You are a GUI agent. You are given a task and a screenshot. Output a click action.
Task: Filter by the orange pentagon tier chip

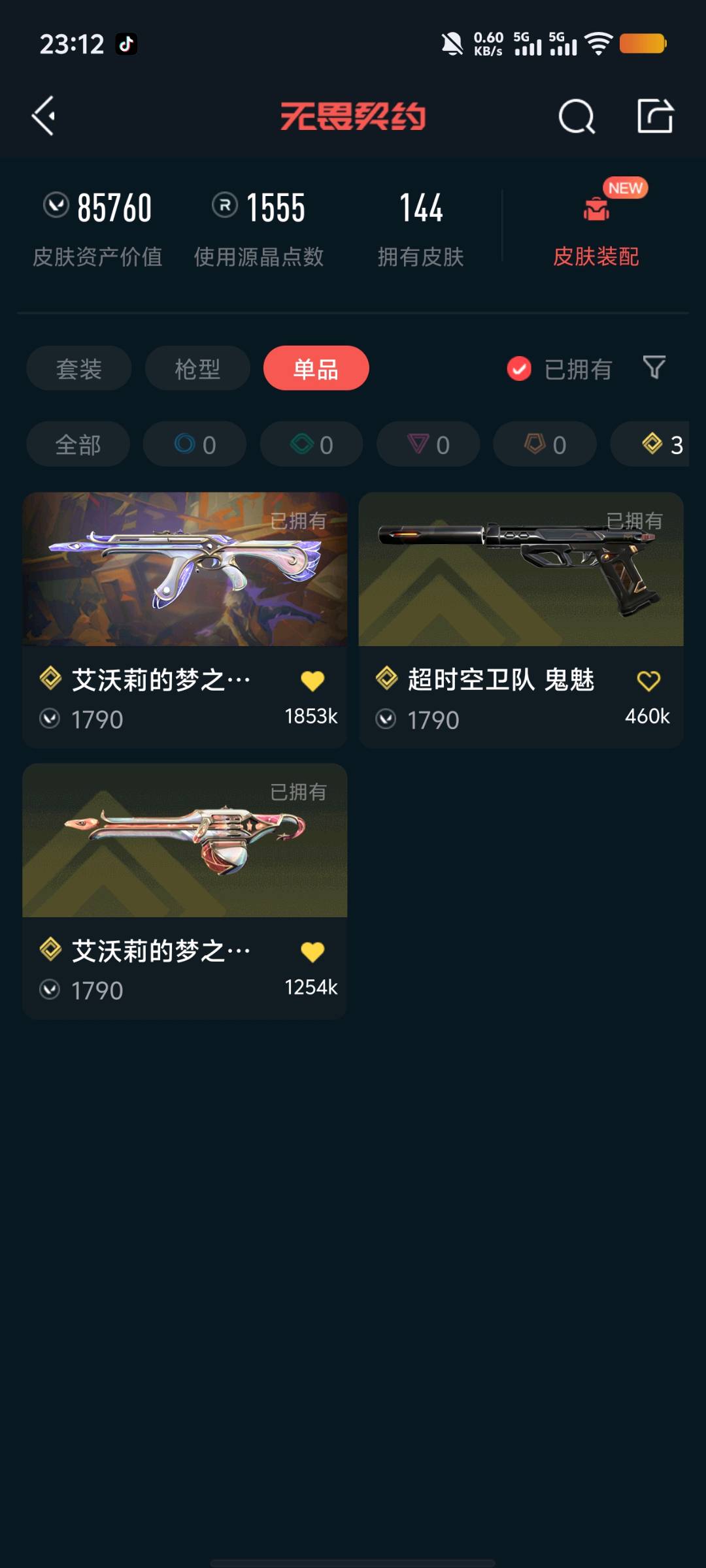pos(545,444)
